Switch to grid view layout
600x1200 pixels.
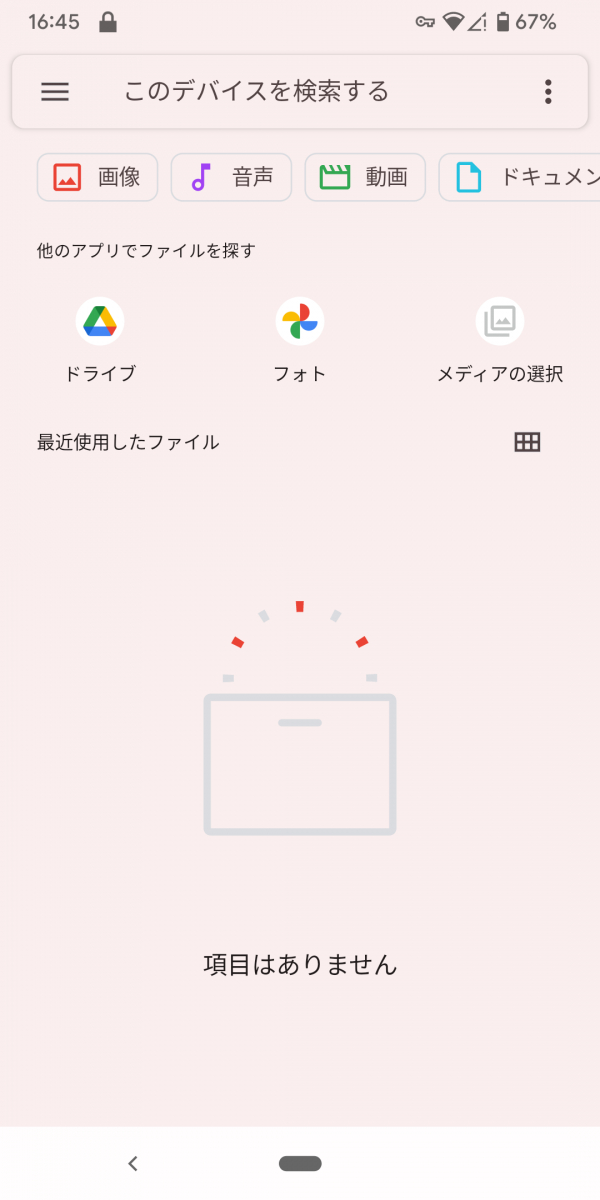coord(527,442)
